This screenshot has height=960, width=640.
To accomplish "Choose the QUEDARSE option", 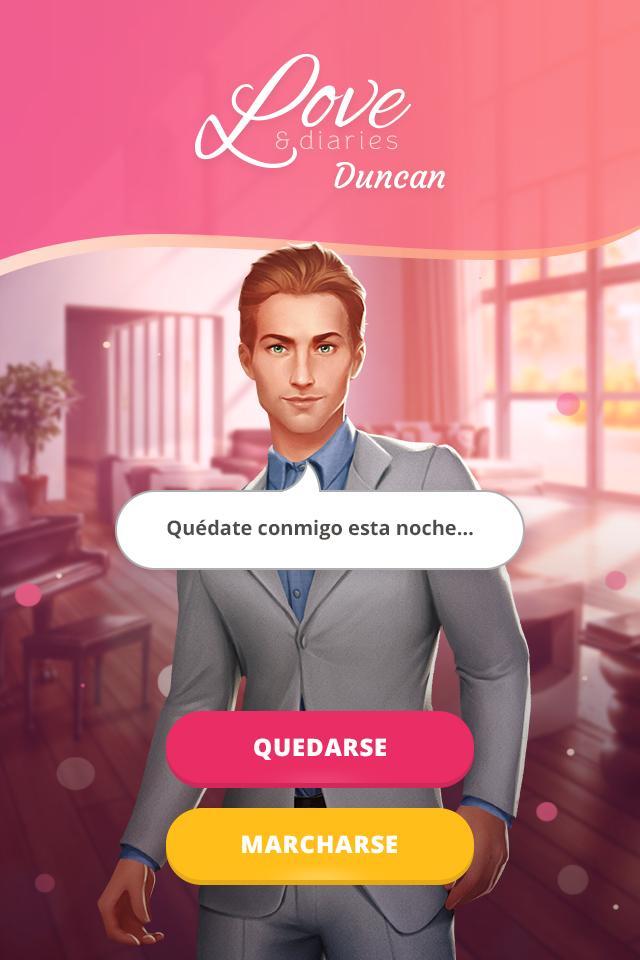I will pyautogui.click(x=320, y=747).
